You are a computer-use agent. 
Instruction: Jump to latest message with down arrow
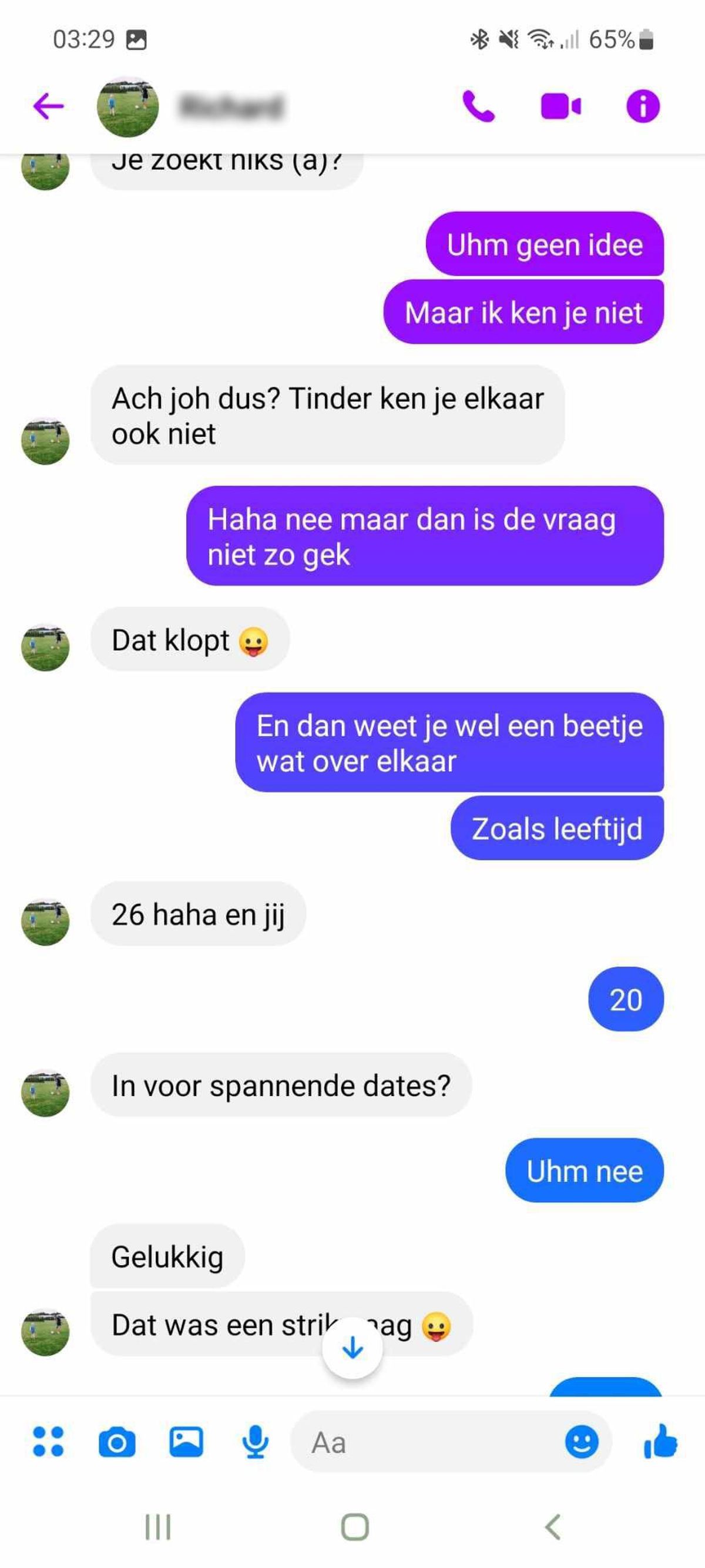point(353,1348)
